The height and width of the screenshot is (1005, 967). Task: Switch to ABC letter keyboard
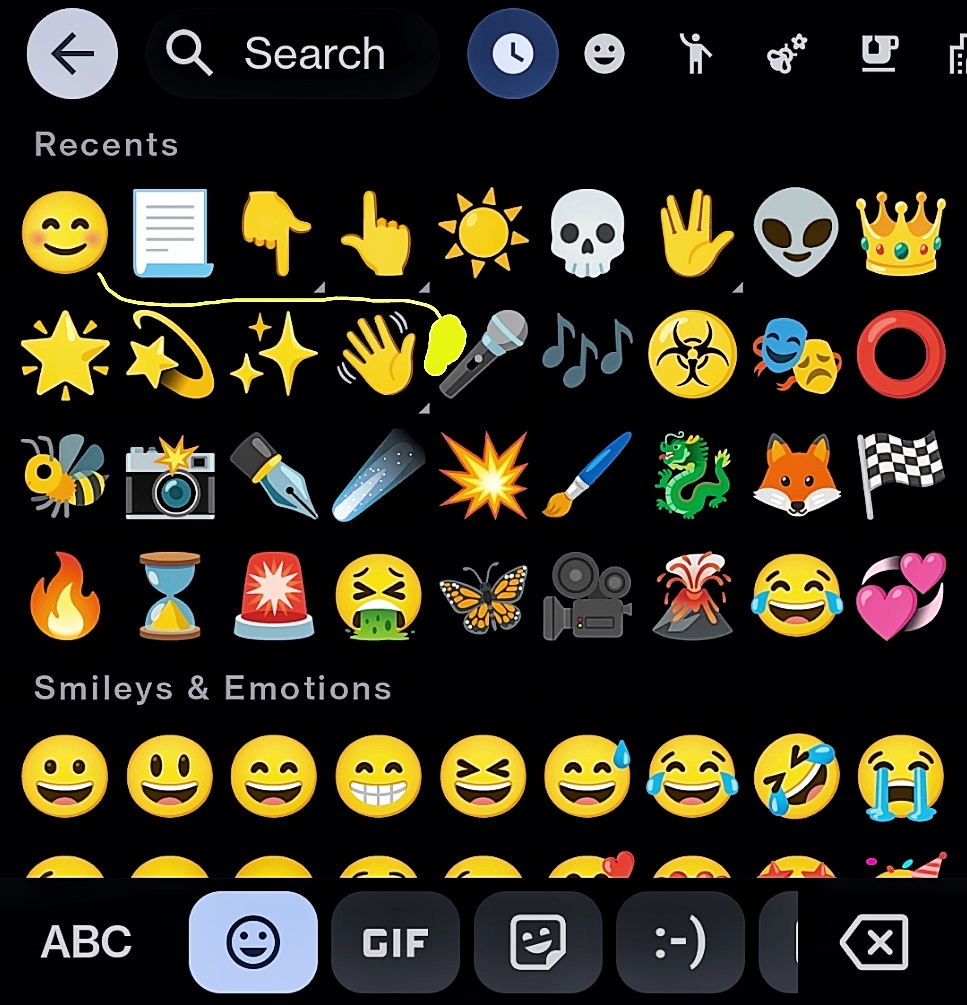86,942
